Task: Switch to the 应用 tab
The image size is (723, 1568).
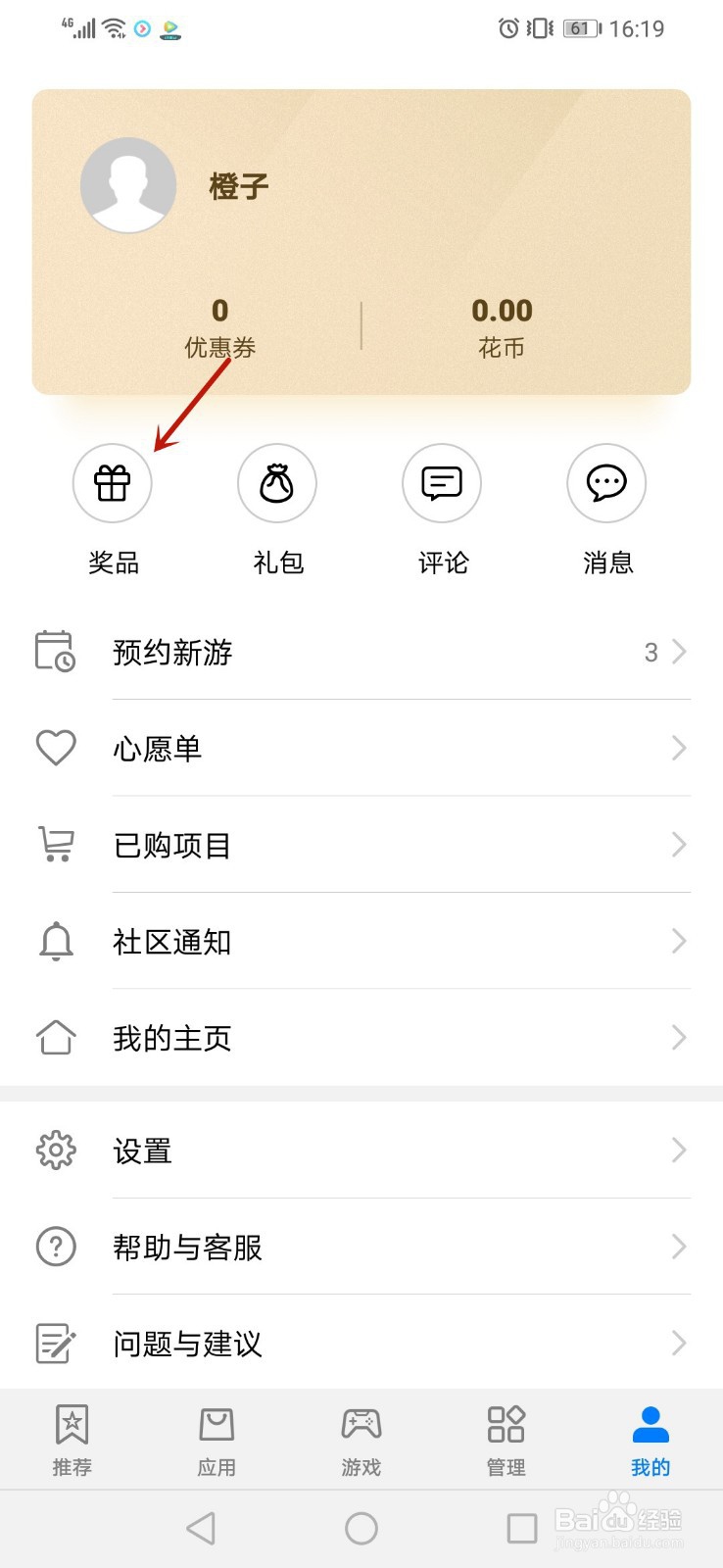Action: pyautogui.click(x=217, y=1440)
